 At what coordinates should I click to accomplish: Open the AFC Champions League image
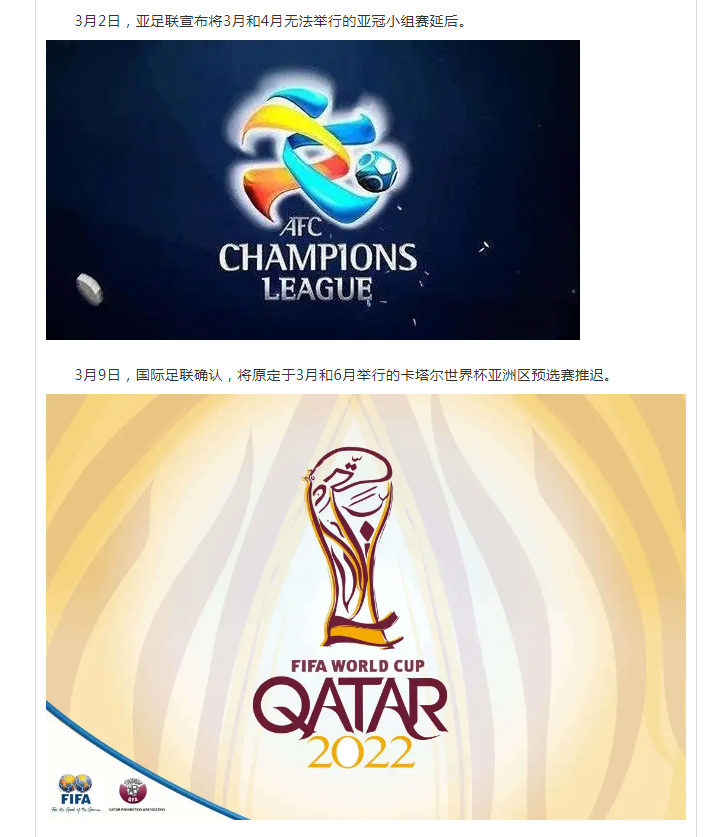(312, 190)
